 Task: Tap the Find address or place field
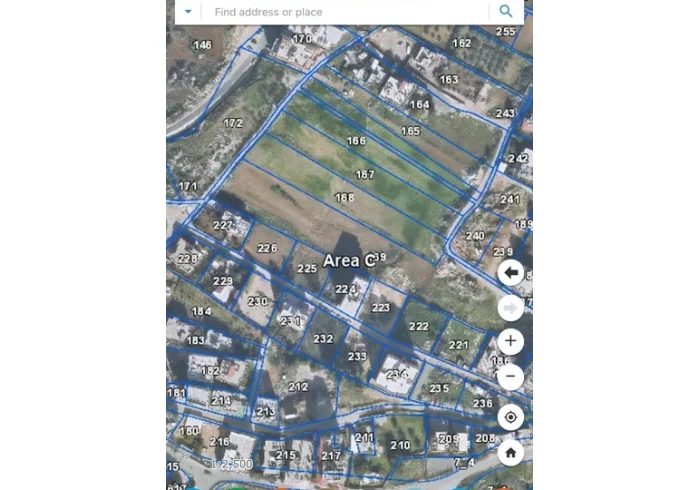click(345, 12)
